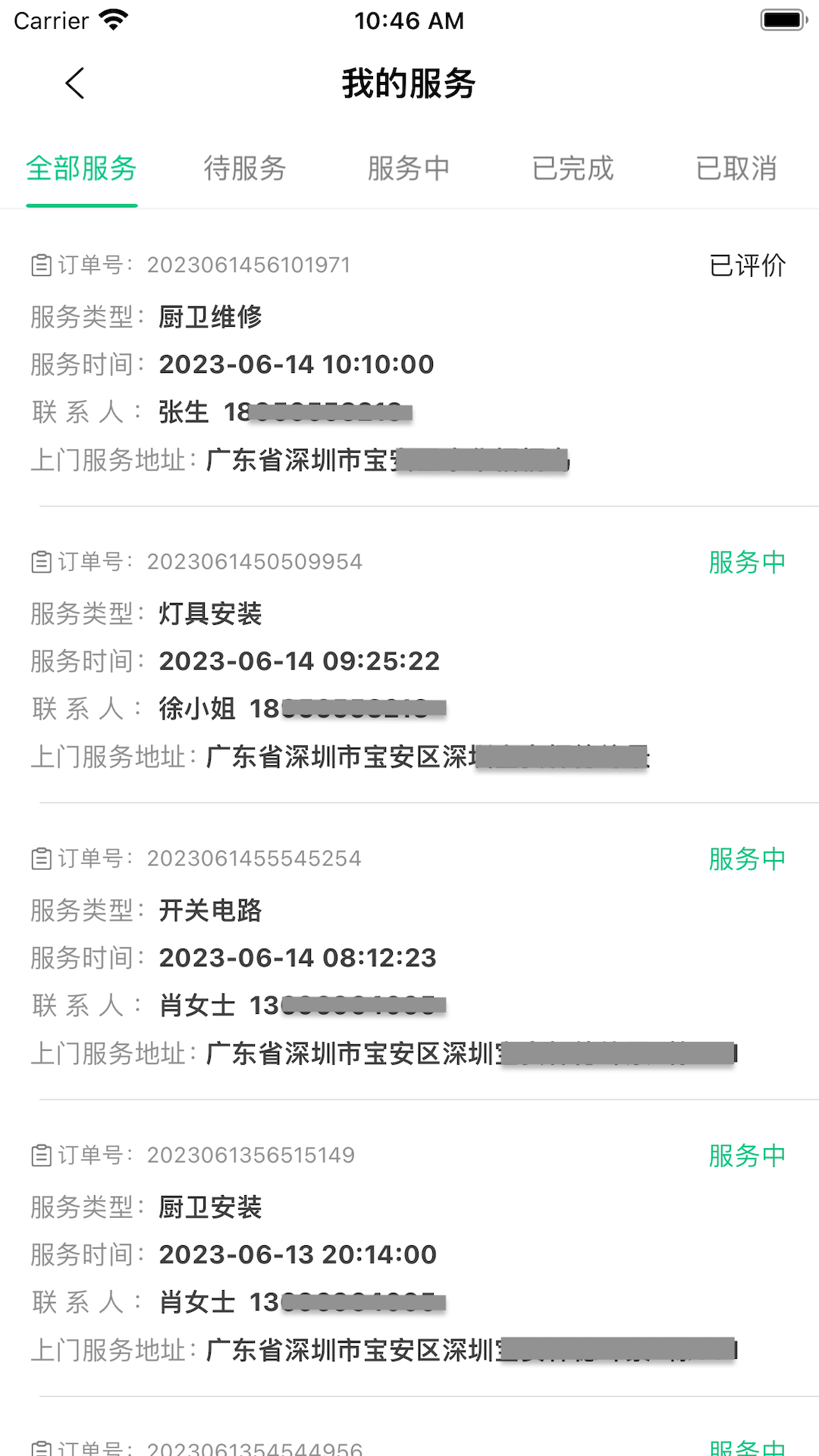Image resolution: width=819 pixels, height=1456 pixels.
Task: Switch to the 待服务 tab
Action: pos(245,169)
